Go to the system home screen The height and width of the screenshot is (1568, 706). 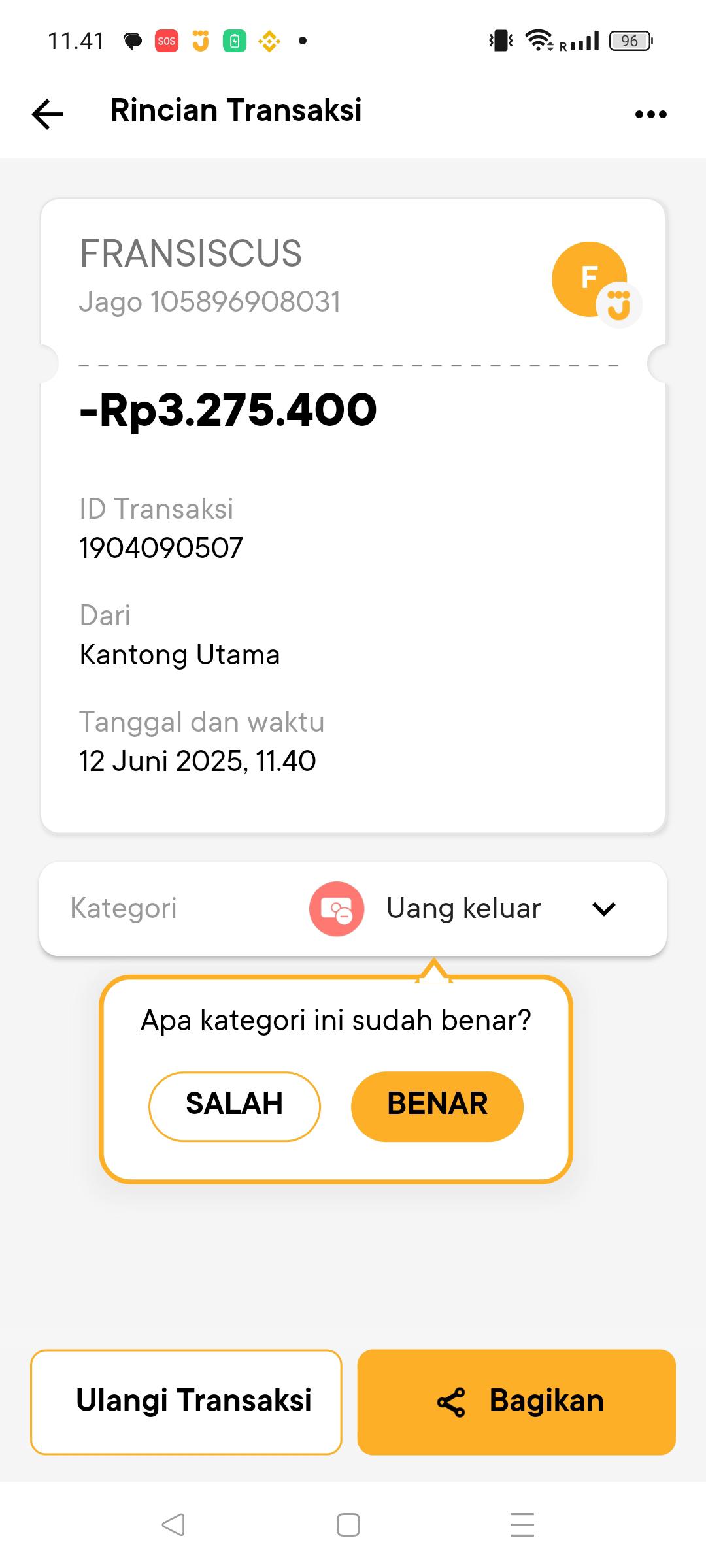[x=348, y=1525]
